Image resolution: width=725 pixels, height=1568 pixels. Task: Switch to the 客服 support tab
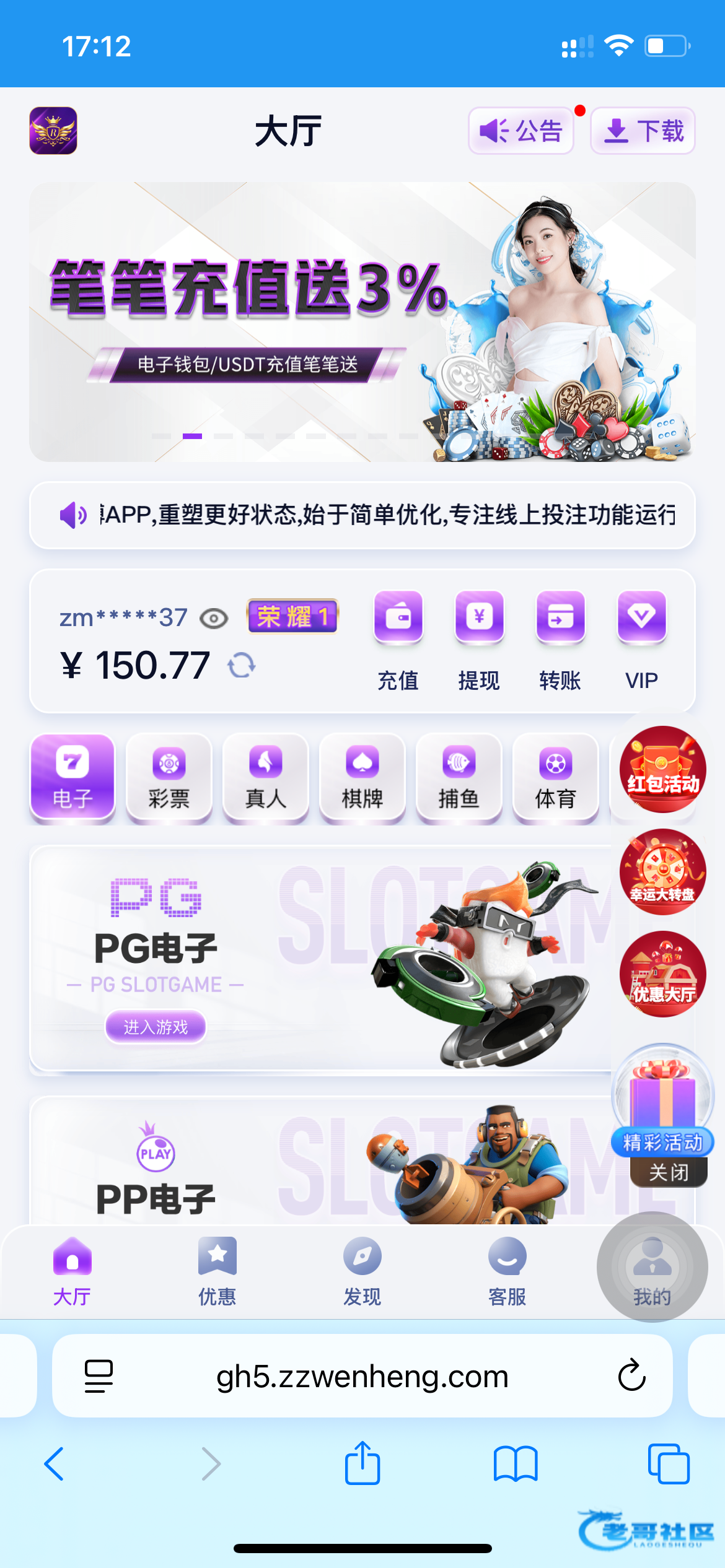(x=507, y=1271)
